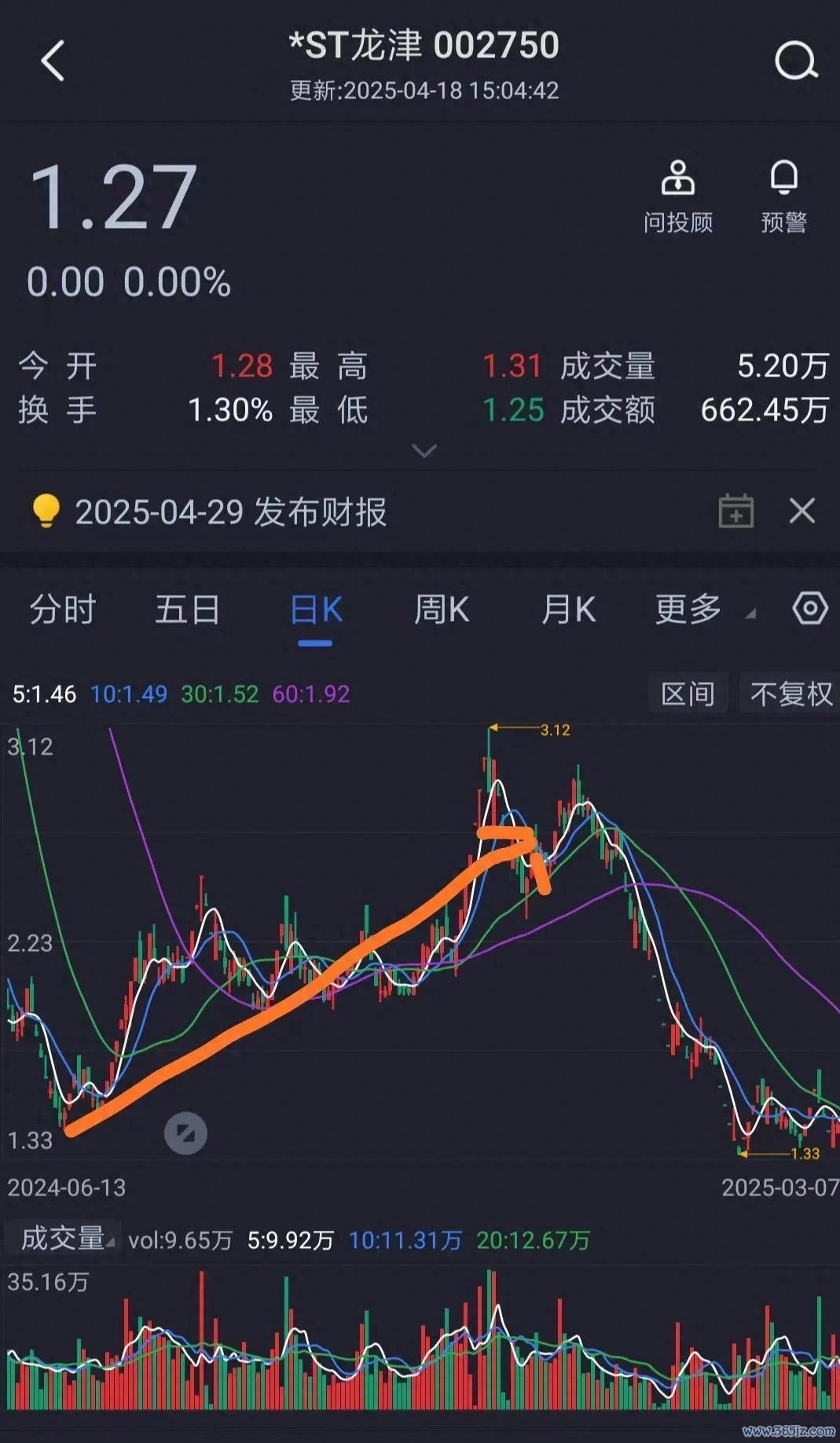Dismiss the 发布财报 reminder banner
The width and height of the screenshot is (840, 1443).
coord(802,511)
